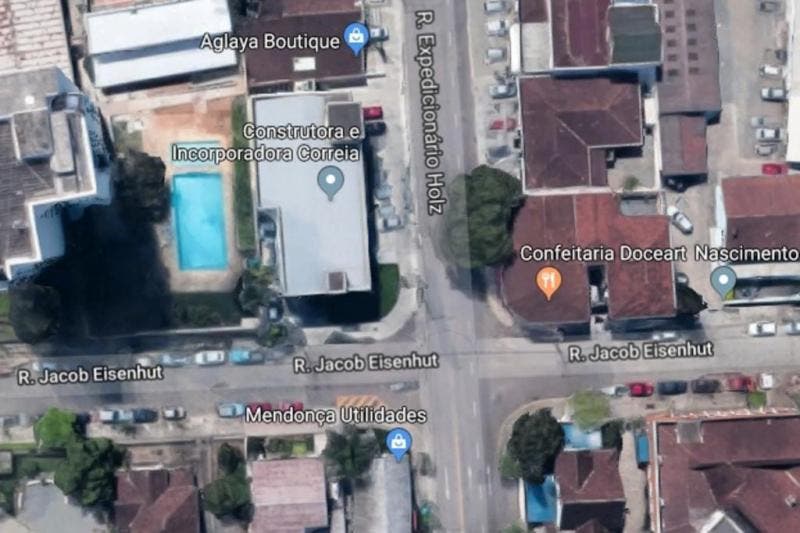
Task: Select the Construtora e Incorporadora Correia pin
Action: [330, 181]
